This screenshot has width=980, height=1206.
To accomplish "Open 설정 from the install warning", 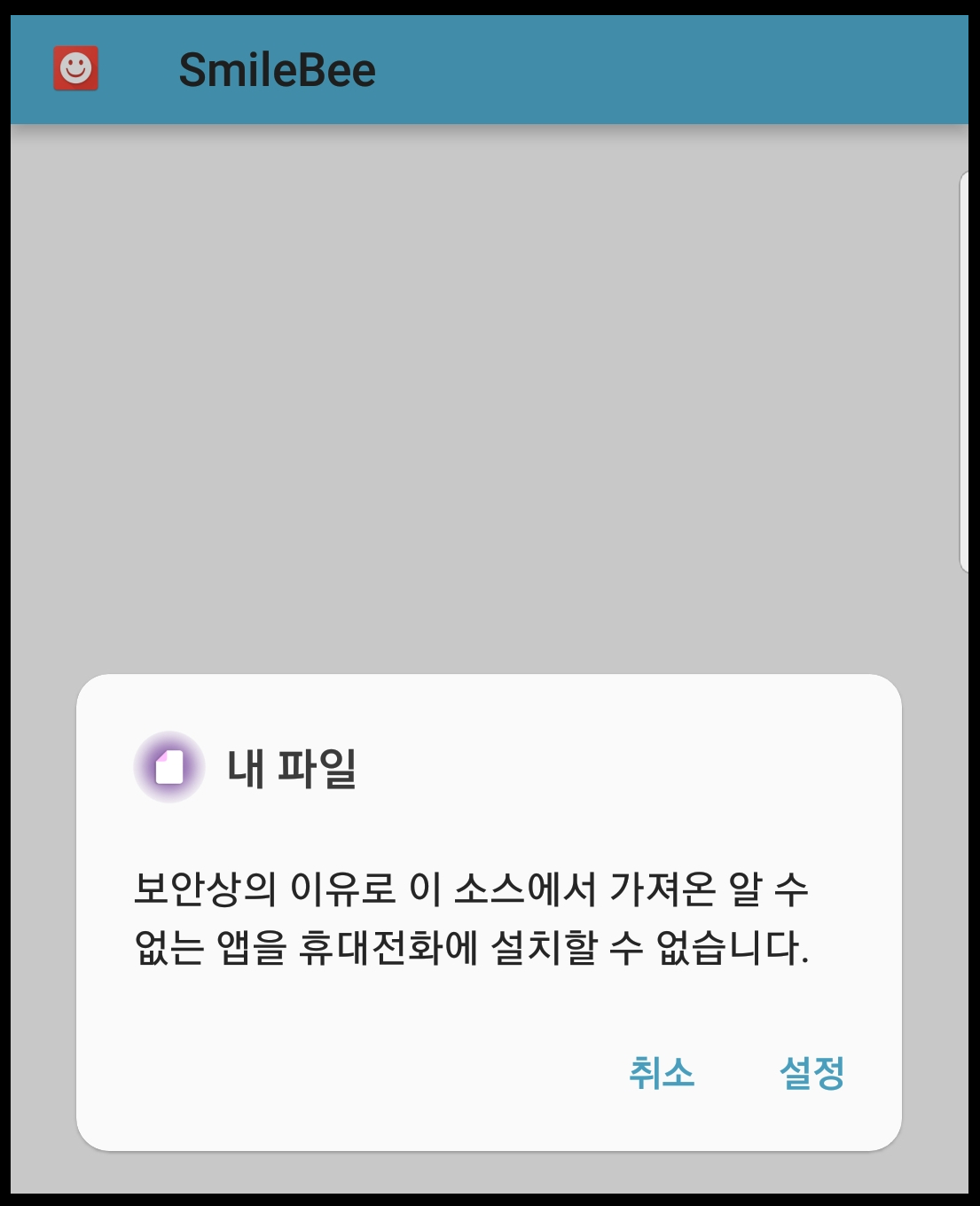I will (811, 1073).
